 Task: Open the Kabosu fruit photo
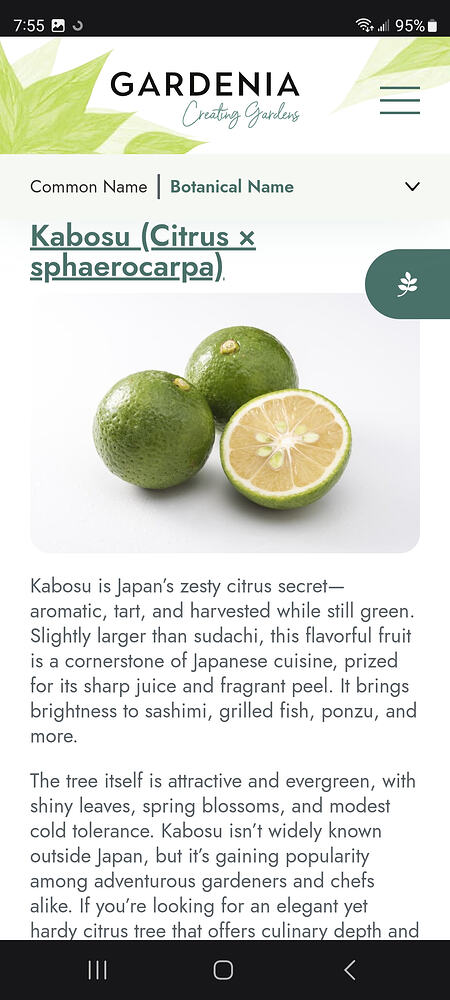[x=225, y=423]
